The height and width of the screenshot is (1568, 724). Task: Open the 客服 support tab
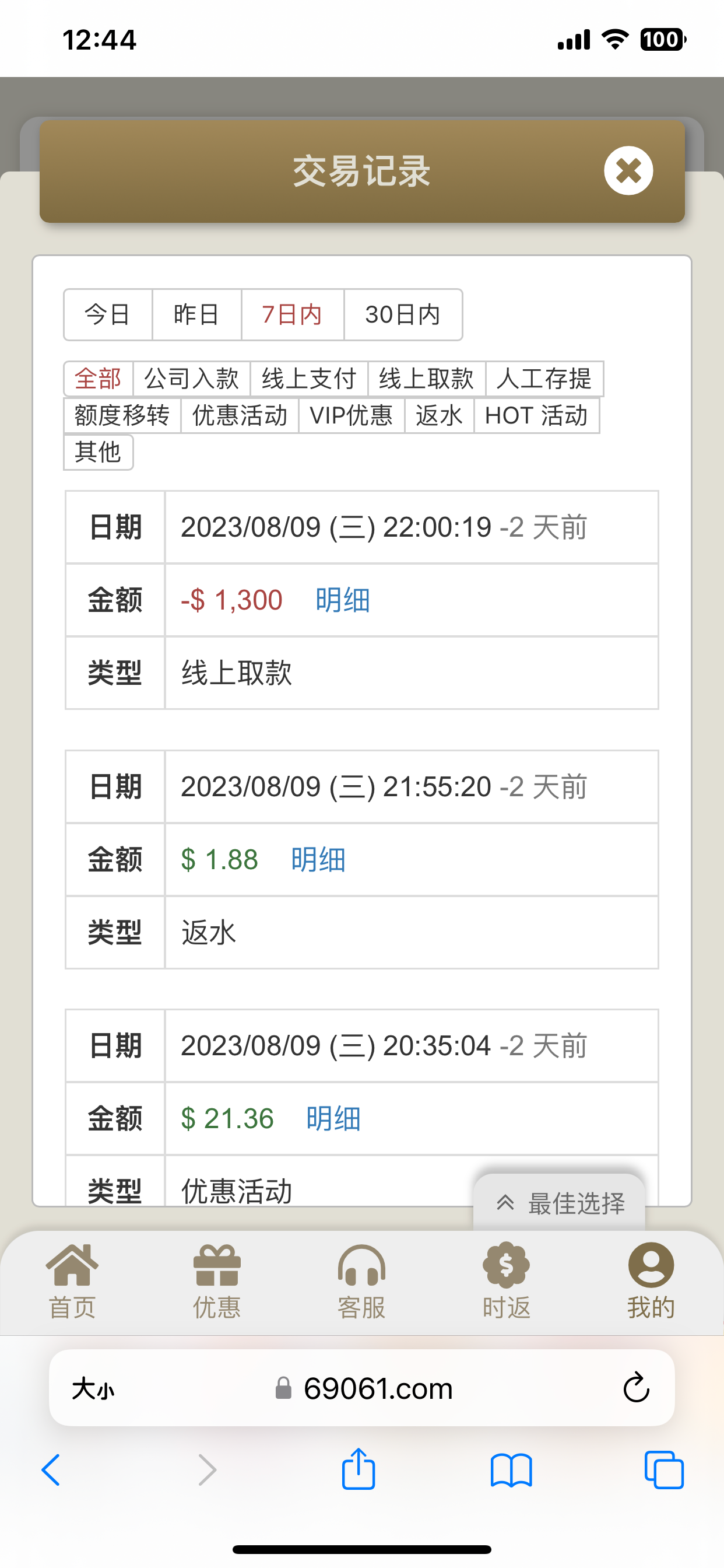(362, 1280)
